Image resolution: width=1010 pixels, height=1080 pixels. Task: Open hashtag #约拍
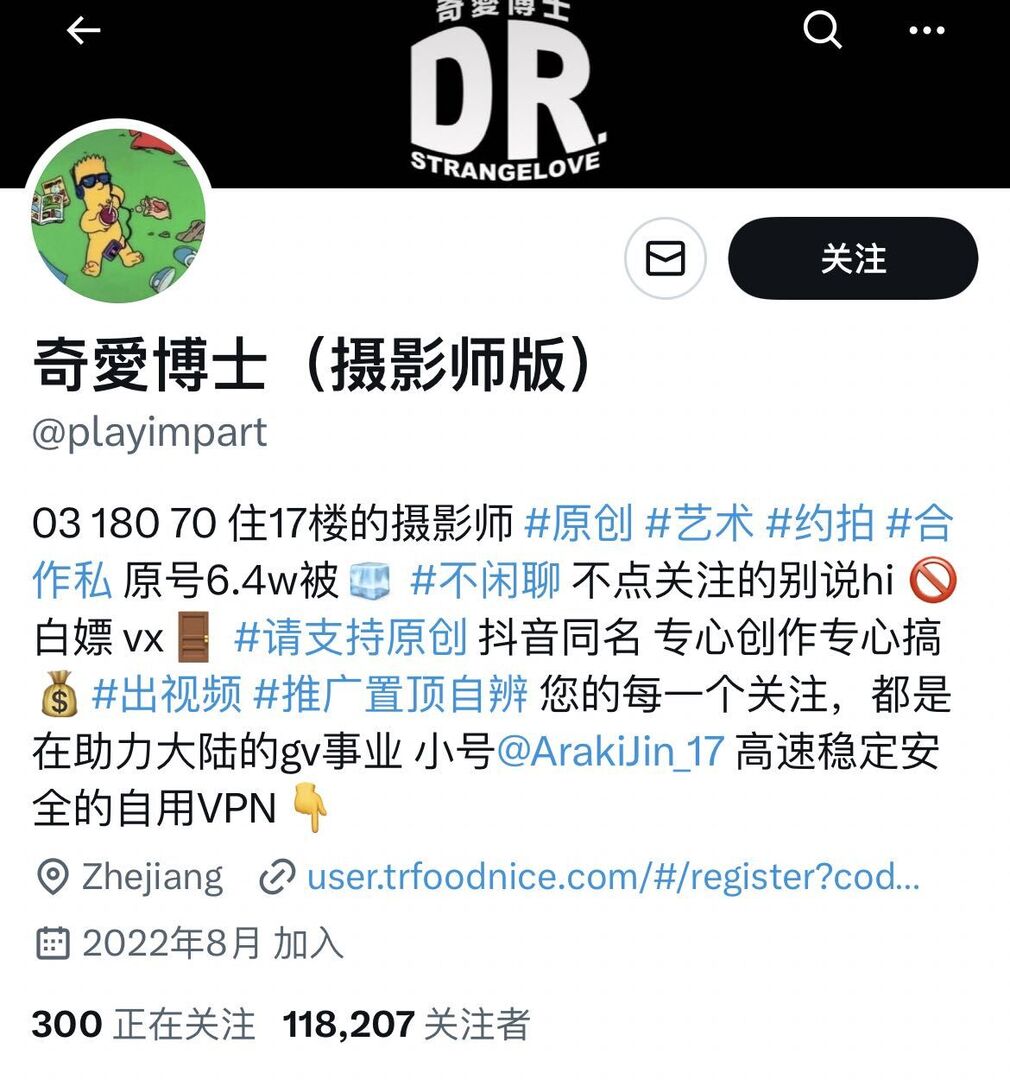coord(820,523)
